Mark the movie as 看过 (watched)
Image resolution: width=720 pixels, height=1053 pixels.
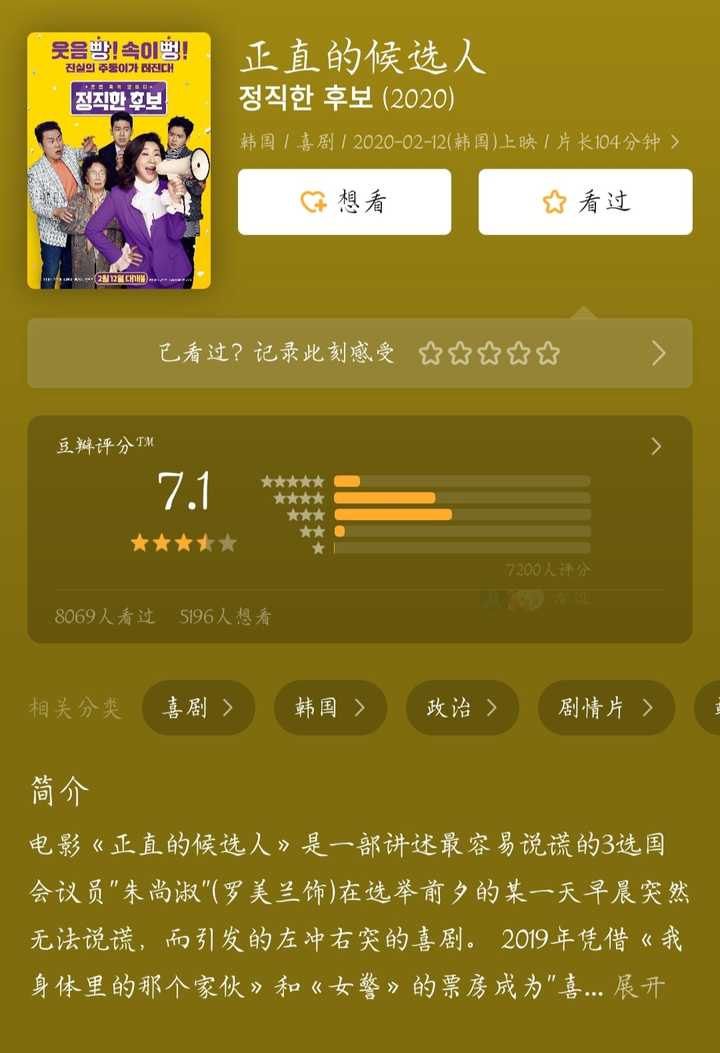click(585, 202)
